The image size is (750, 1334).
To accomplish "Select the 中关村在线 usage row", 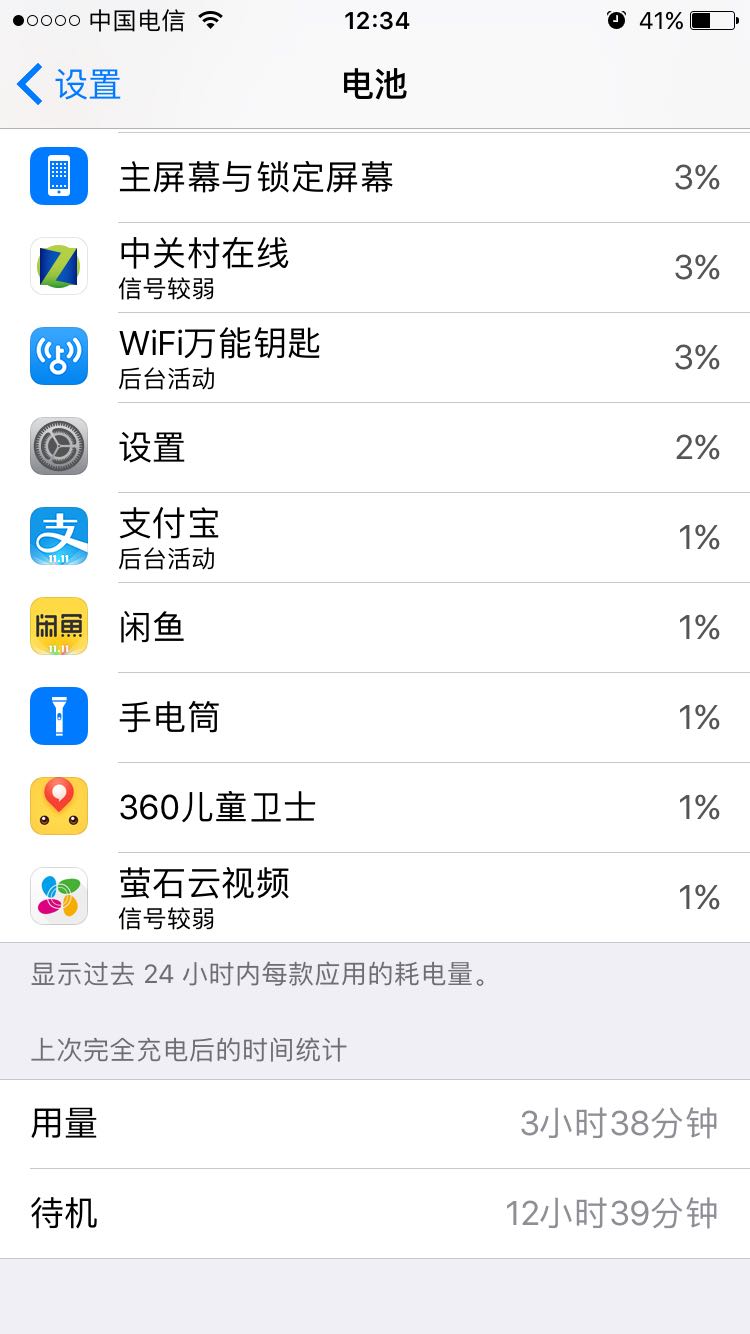I will pos(375,268).
